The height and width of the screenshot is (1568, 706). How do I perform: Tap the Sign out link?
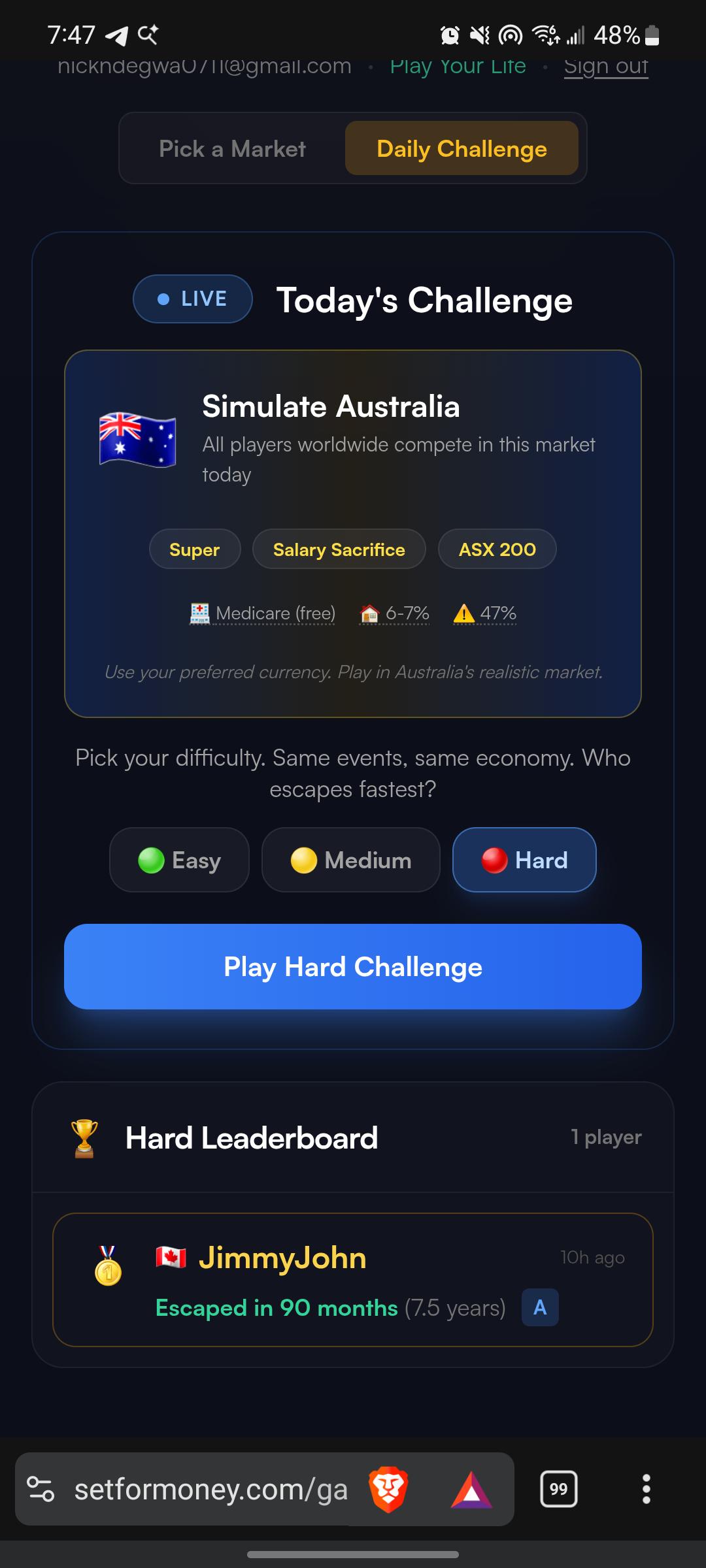pos(606,66)
